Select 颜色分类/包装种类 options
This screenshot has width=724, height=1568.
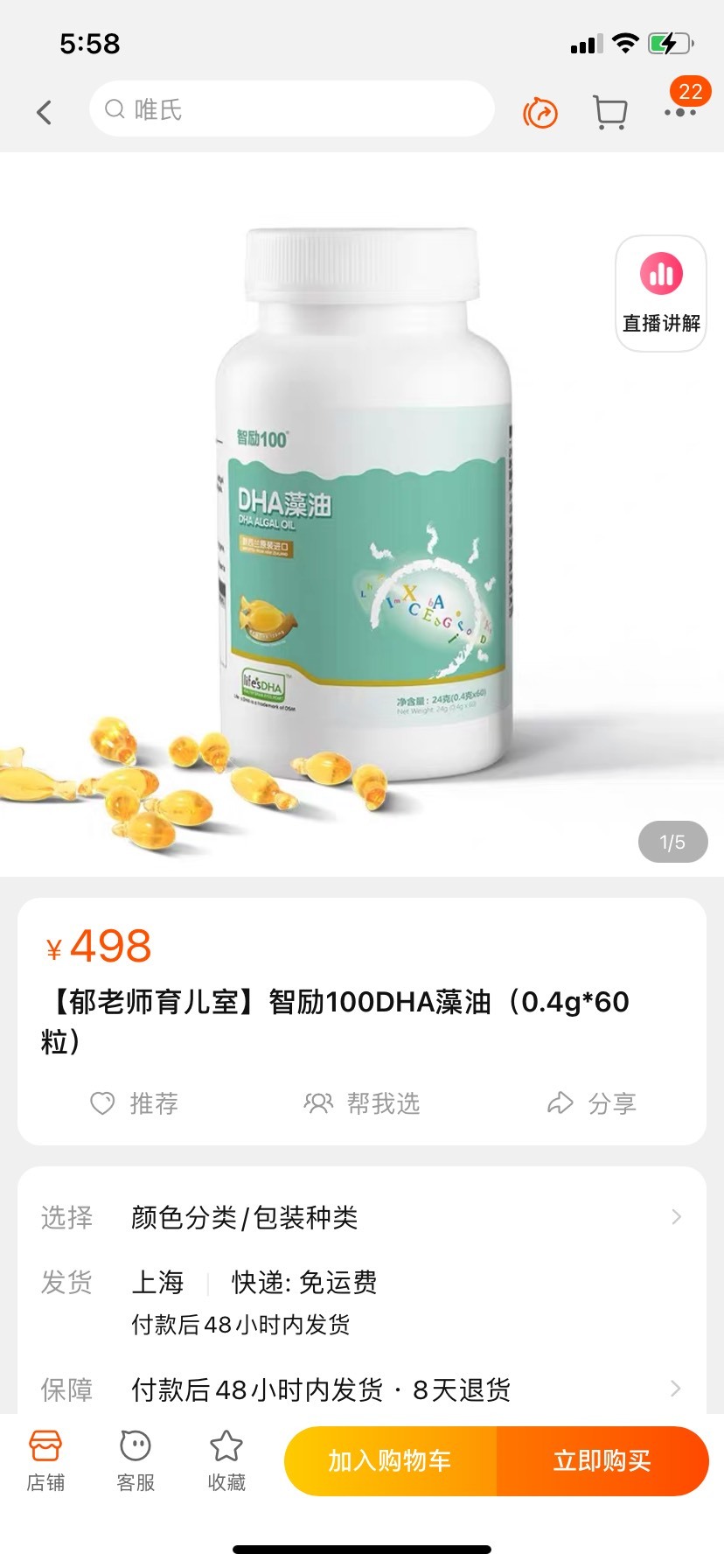pyautogui.click(x=362, y=1217)
